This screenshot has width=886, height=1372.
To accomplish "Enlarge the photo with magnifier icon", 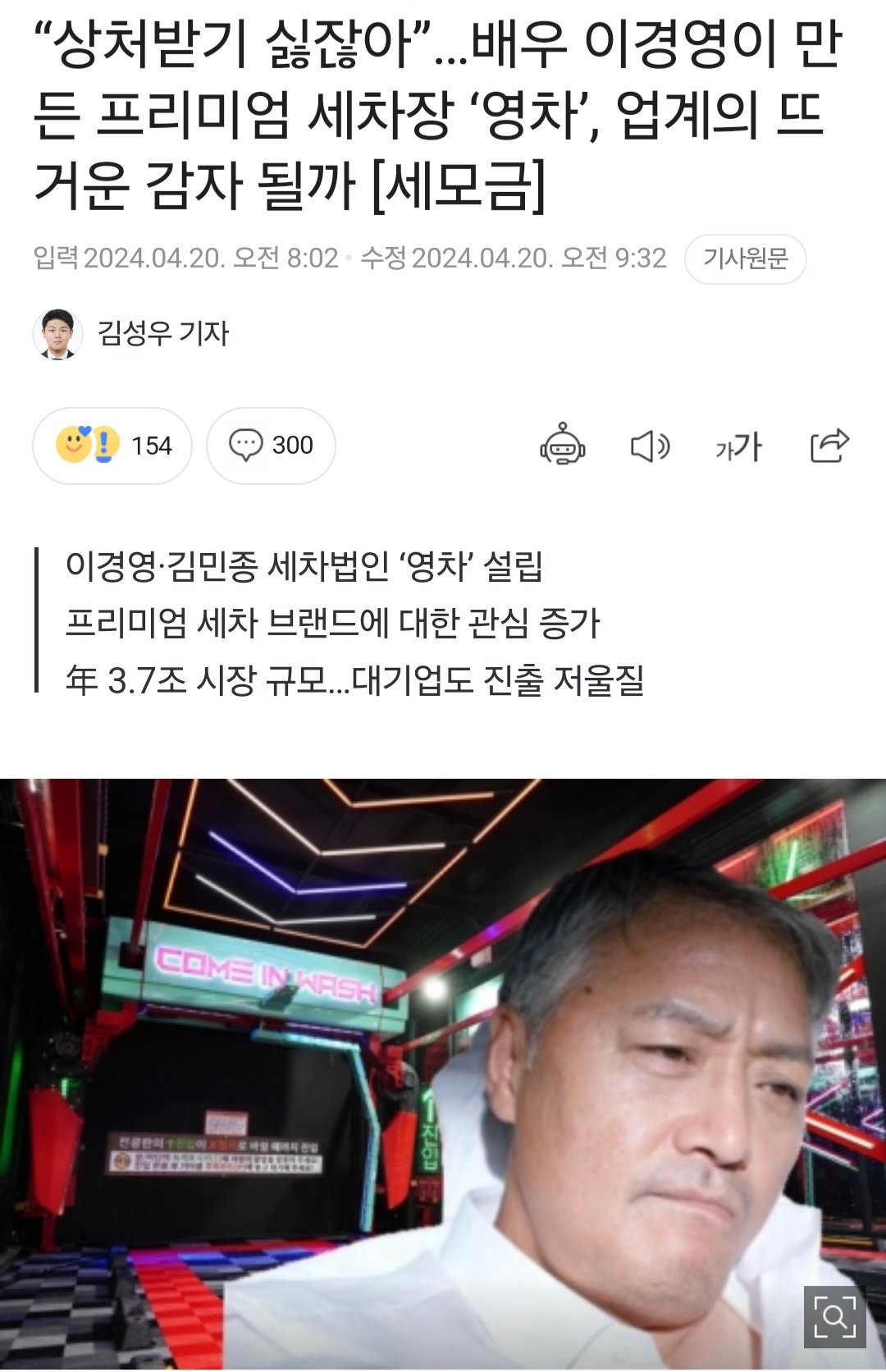I will [x=834, y=1317].
